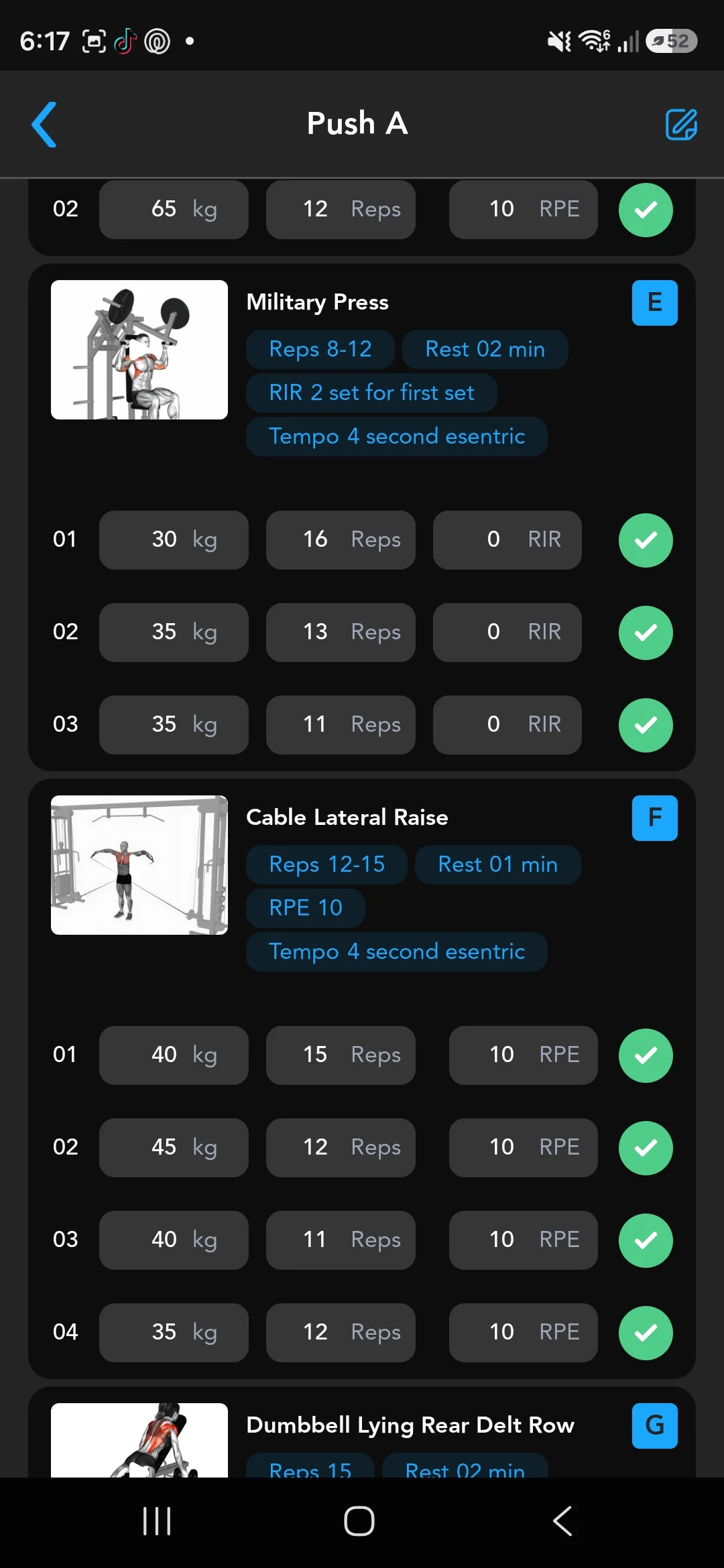Open recent apps from navigation bar
This screenshot has width=724, height=1568.
157,1521
